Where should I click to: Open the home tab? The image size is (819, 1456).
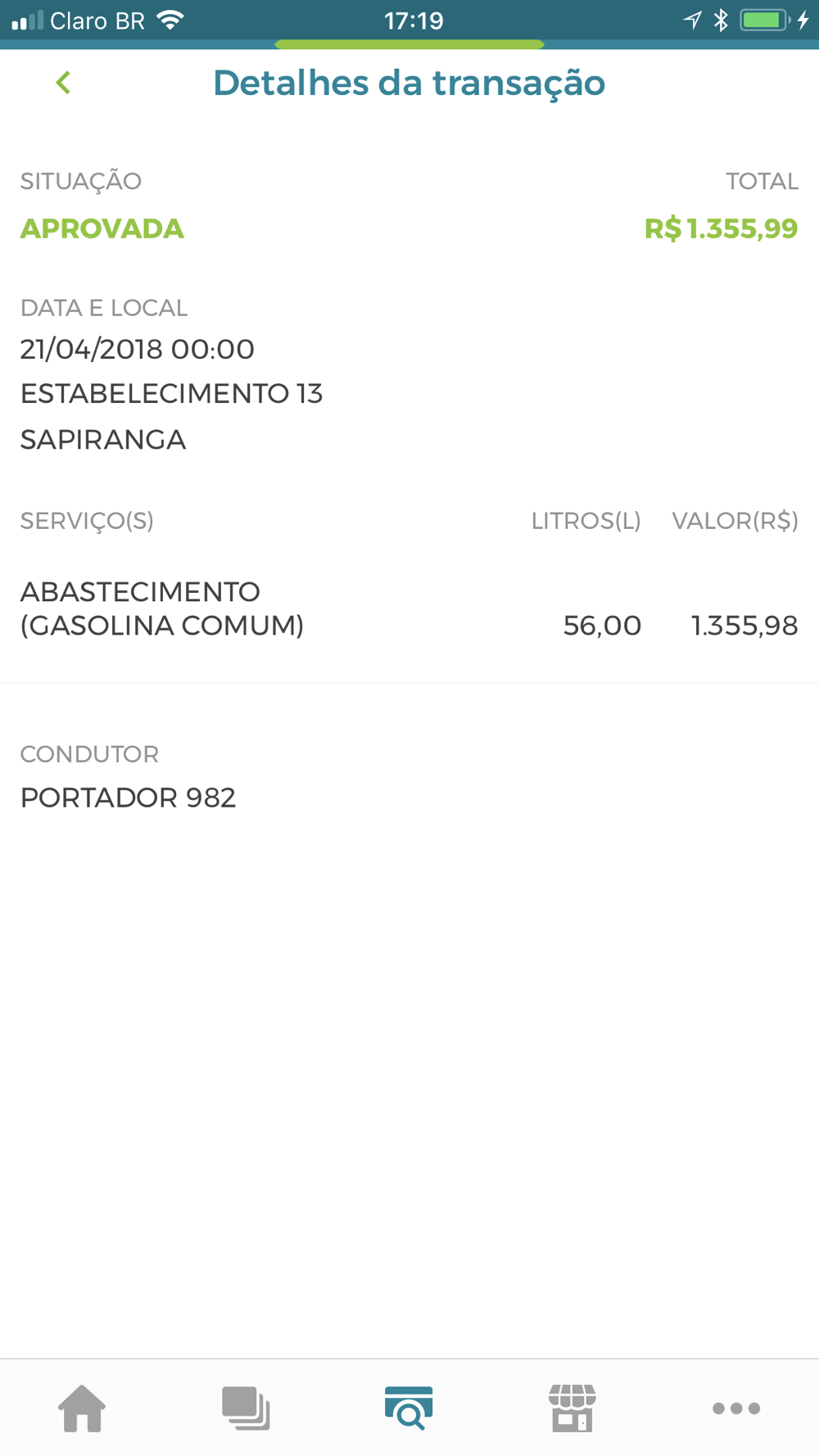[82, 1408]
